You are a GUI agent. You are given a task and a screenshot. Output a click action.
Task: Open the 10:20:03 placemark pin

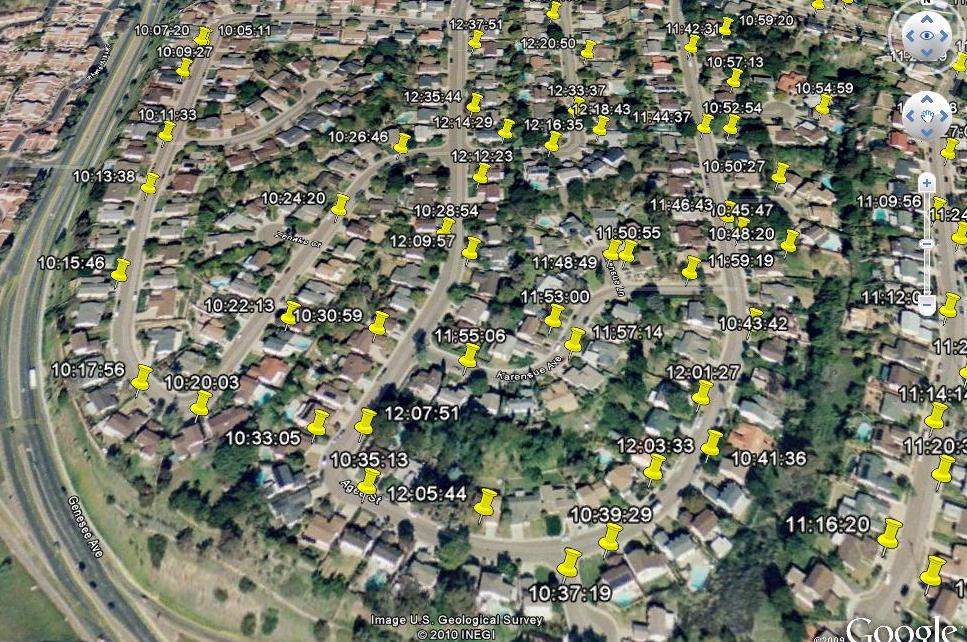(201, 403)
